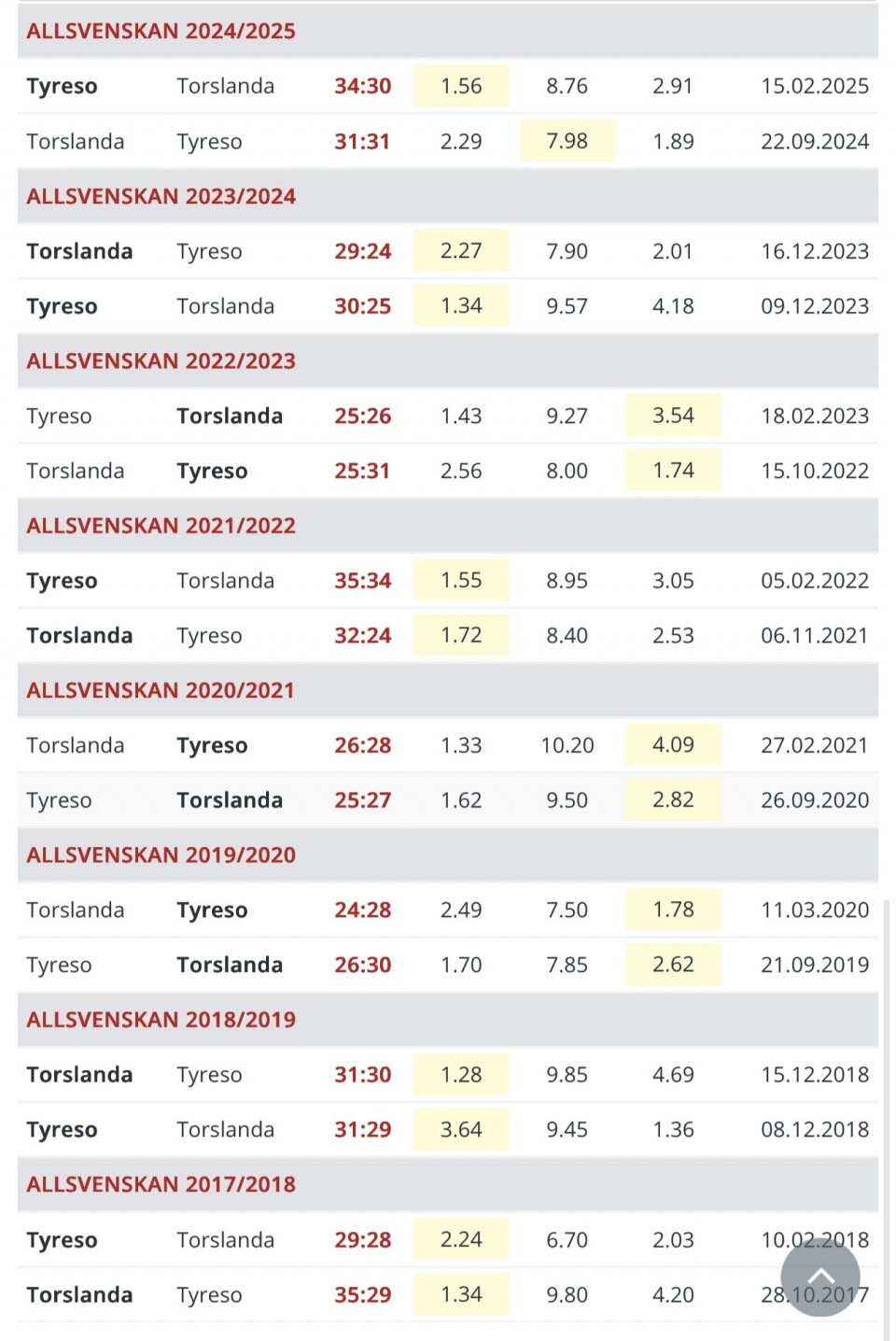The width and height of the screenshot is (896, 1341).
Task: View the Torslanda–Tyreso 32:24 match from 06.11.2021
Action: click(362, 636)
